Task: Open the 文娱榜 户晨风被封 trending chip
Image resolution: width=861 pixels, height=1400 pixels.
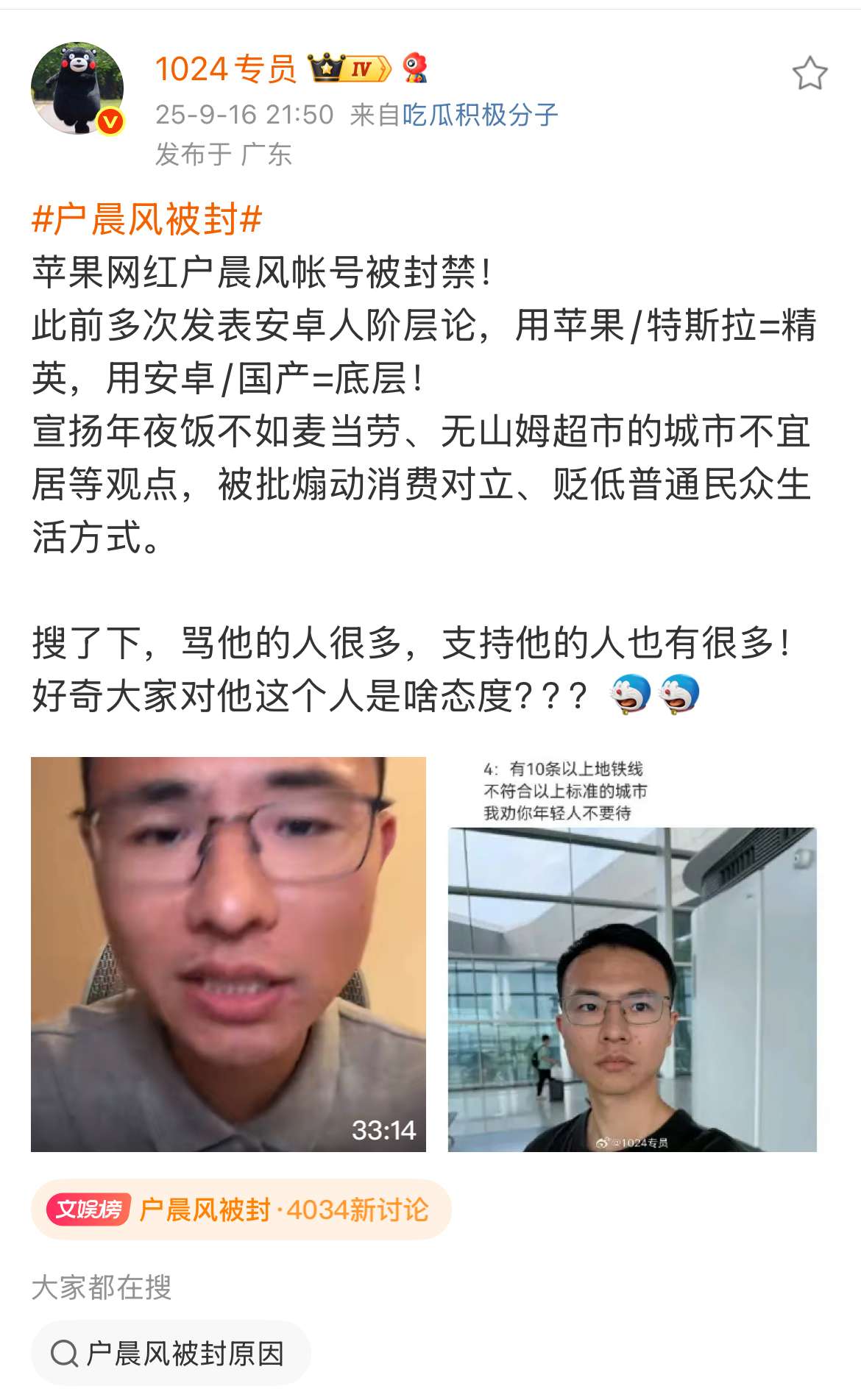Action: tap(241, 1209)
